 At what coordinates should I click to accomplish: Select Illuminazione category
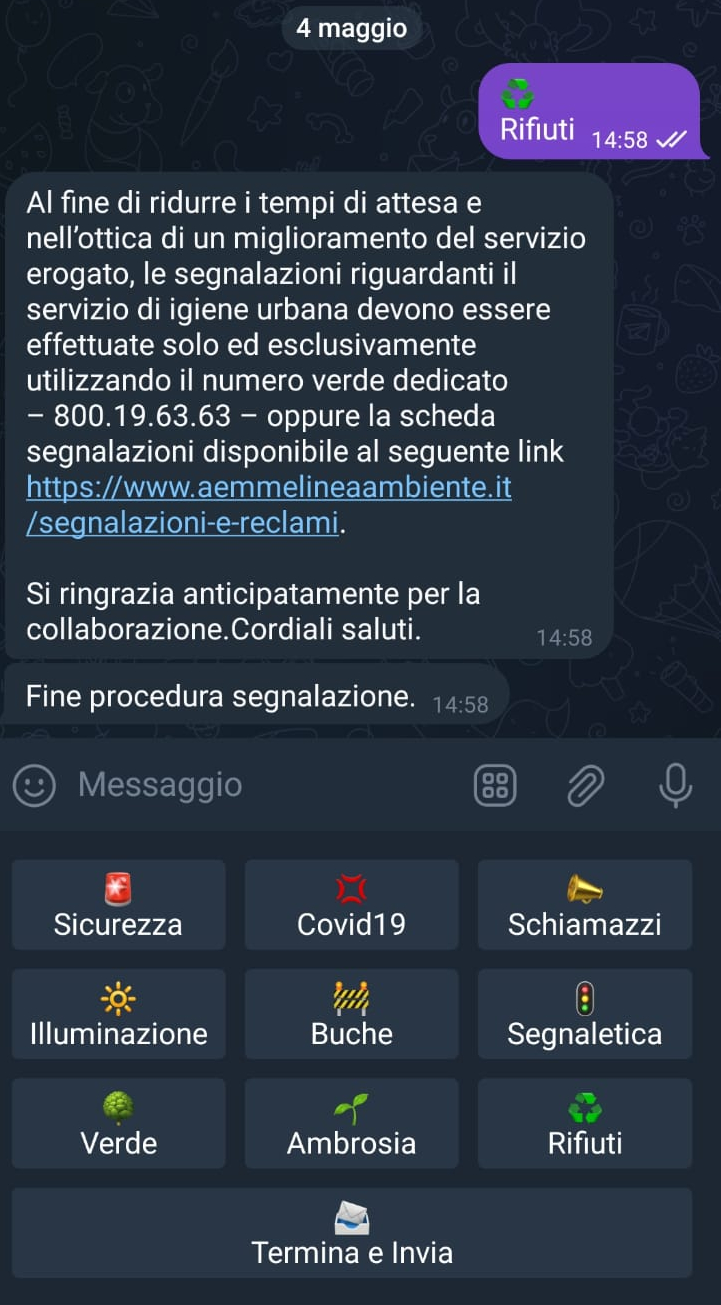pyautogui.click(x=118, y=1014)
